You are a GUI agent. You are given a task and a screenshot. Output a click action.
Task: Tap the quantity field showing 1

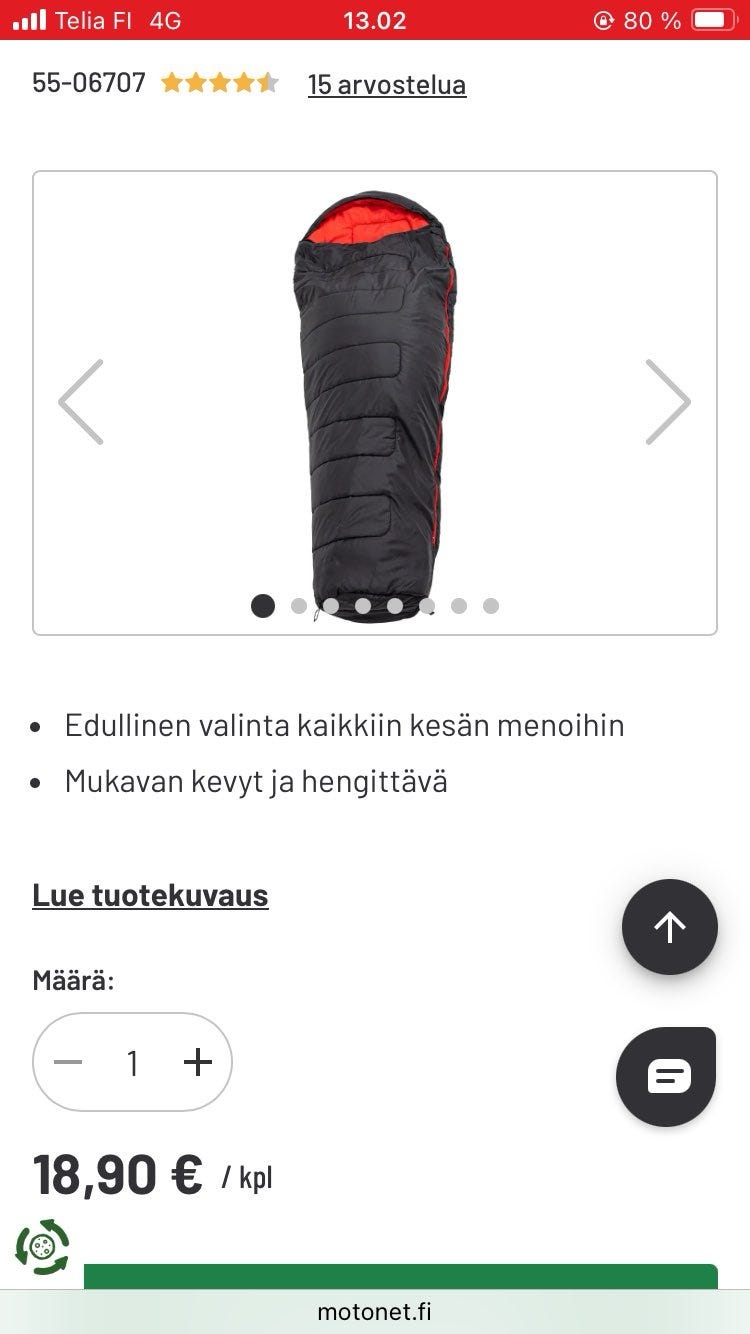[x=132, y=1062]
